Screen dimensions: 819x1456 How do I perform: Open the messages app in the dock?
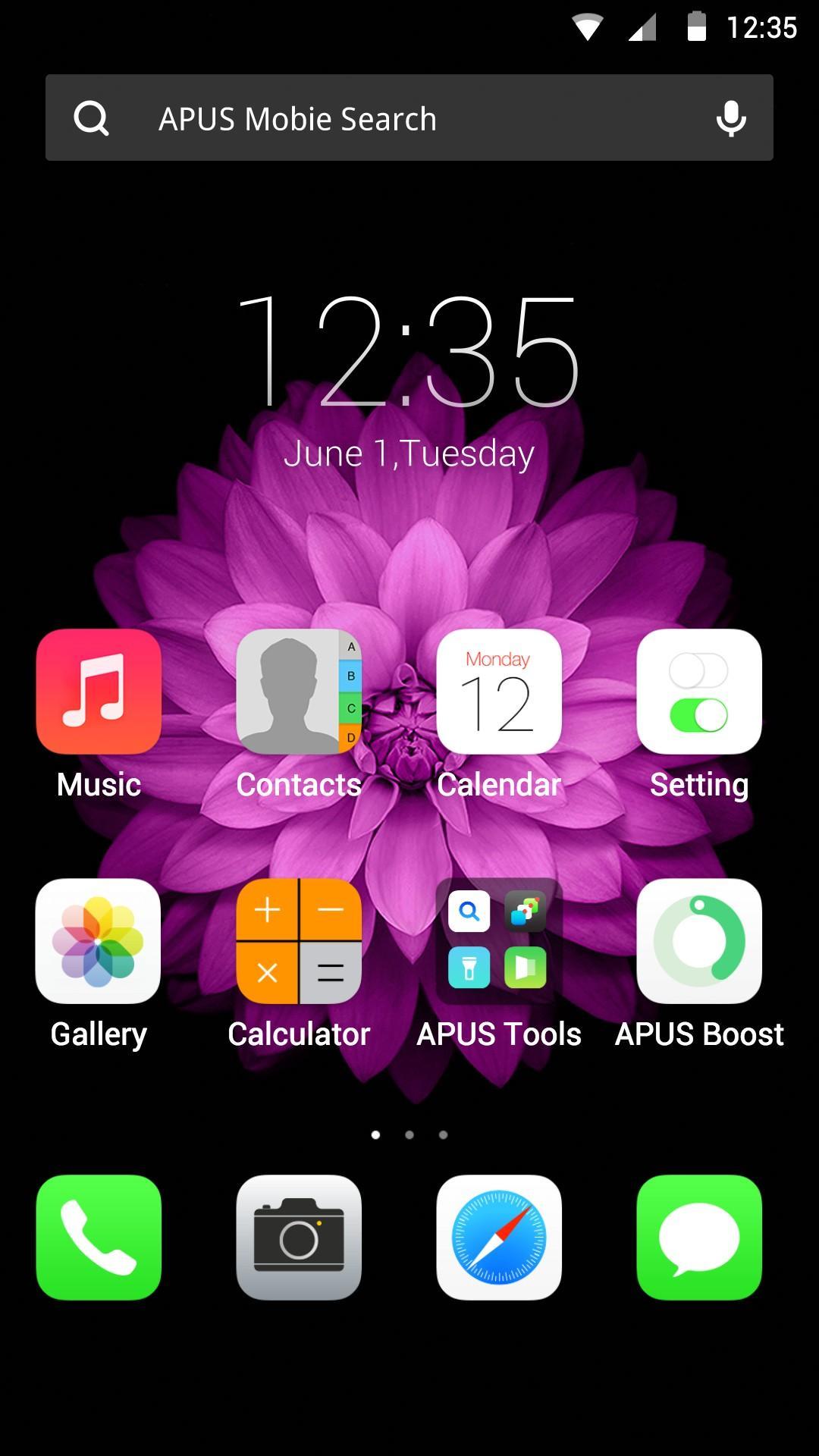(x=699, y=1237)
